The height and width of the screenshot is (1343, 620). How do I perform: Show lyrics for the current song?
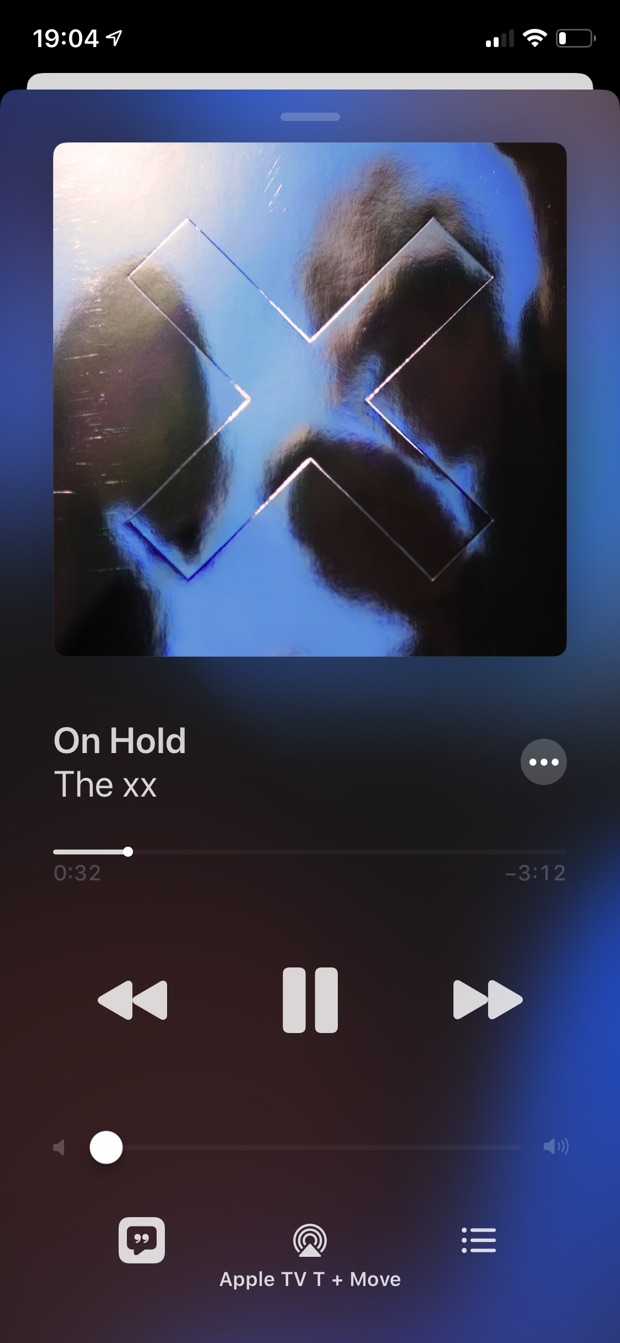point(141,1240)
